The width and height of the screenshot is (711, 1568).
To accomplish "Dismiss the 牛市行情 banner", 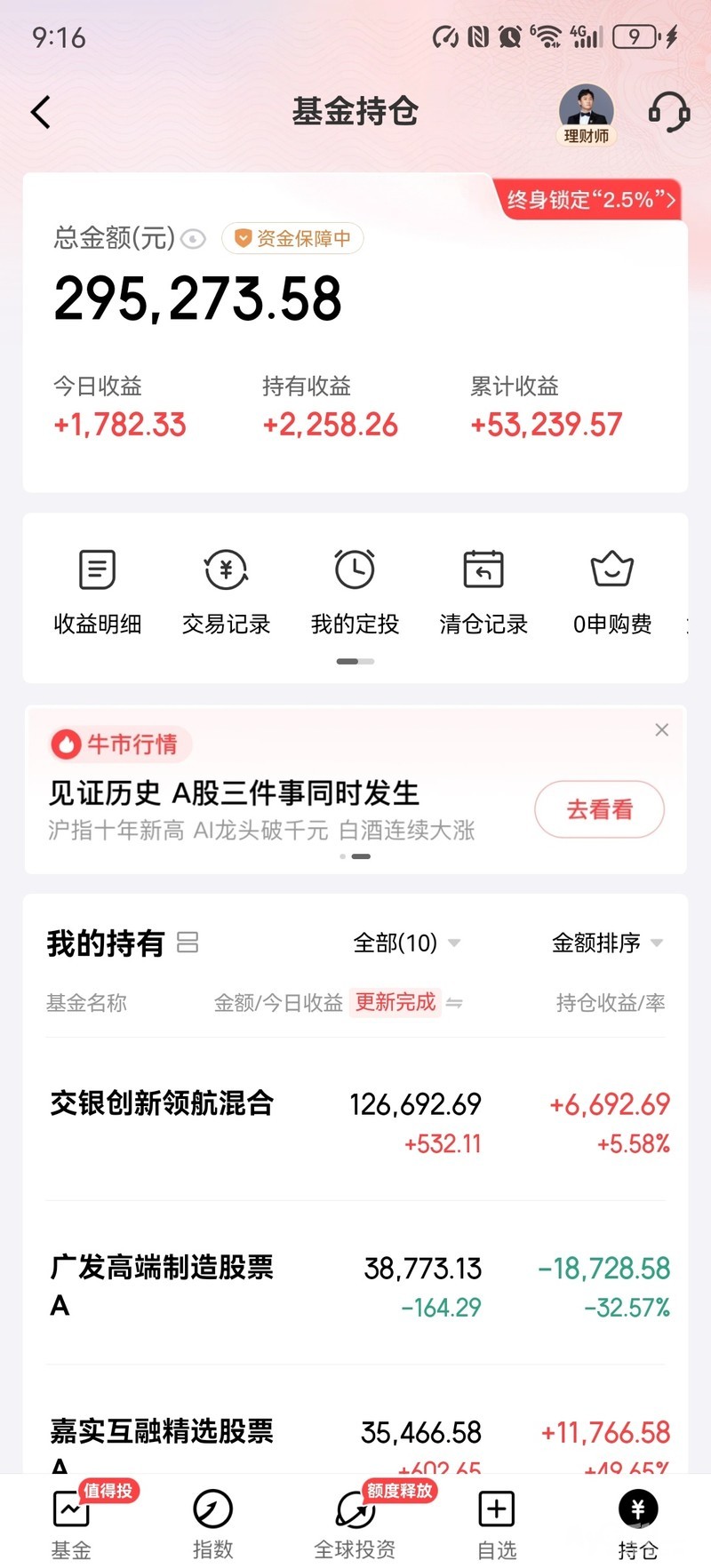I will point(661,730).
